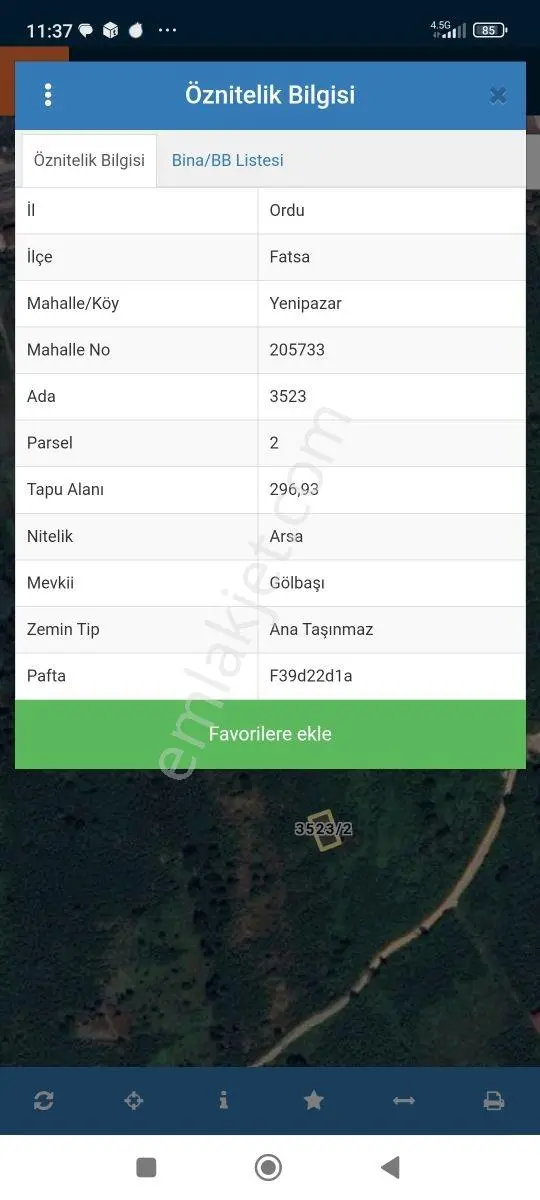Switch to the Bina/BB Listesi tab
This screenshot has height=1200, width=540.
[228, 160]
